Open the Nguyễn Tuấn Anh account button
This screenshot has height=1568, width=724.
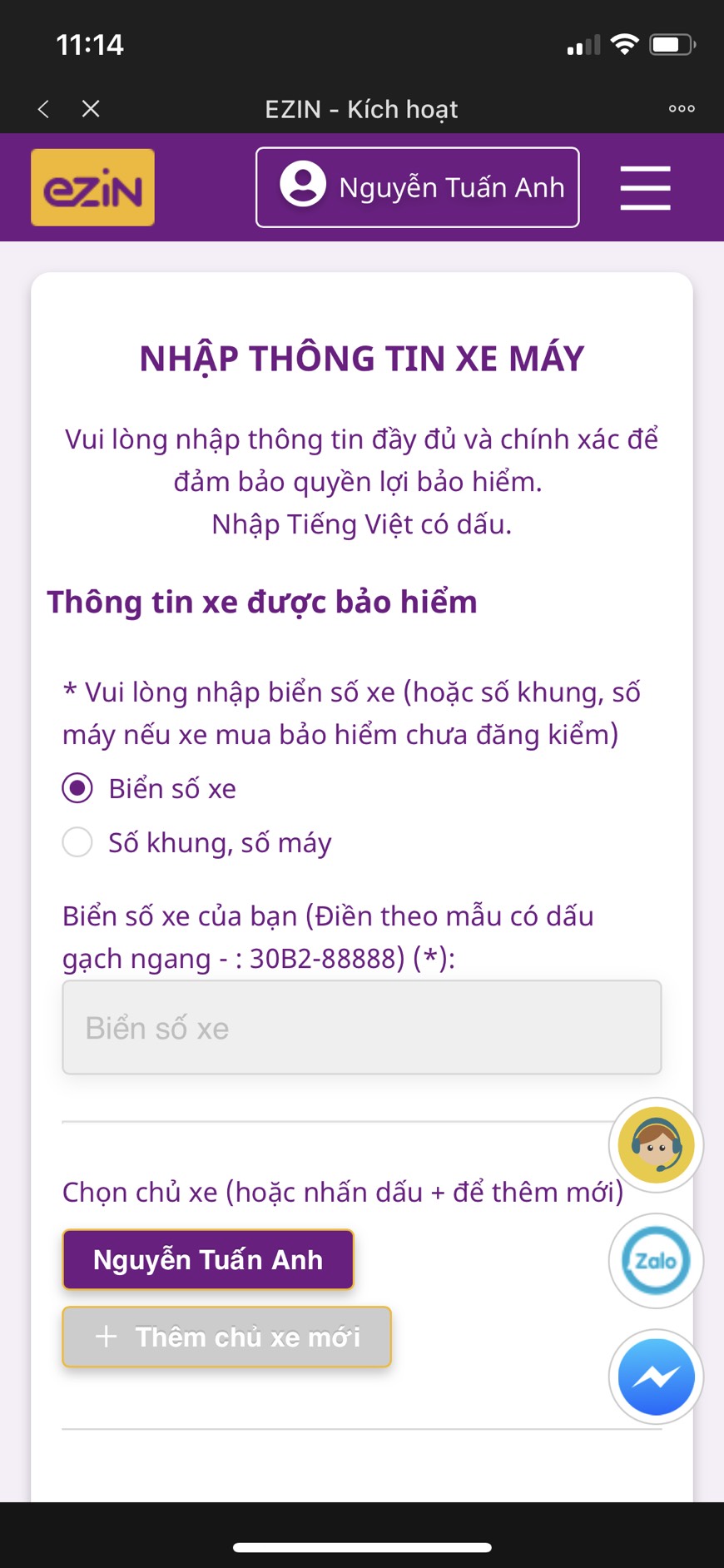point(417,187)
